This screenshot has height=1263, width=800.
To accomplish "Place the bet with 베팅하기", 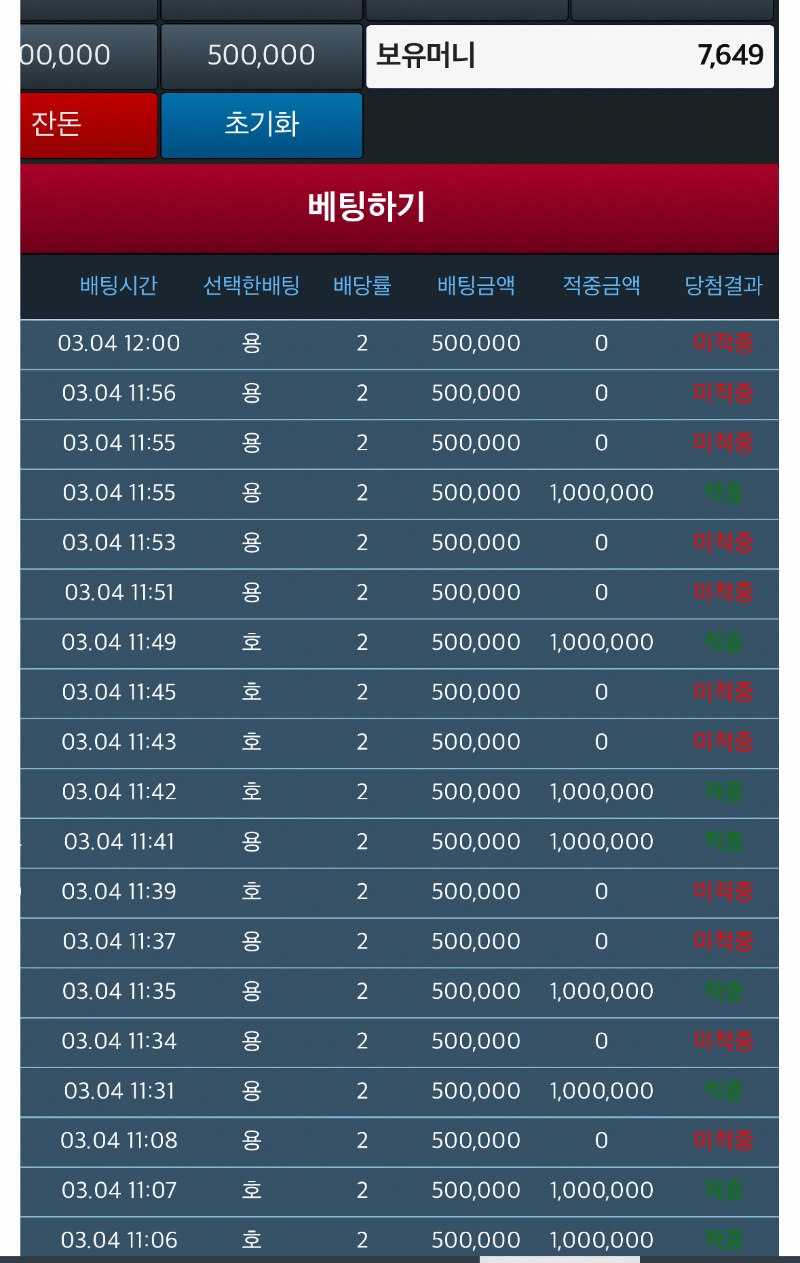I will [x=399, y=208].
